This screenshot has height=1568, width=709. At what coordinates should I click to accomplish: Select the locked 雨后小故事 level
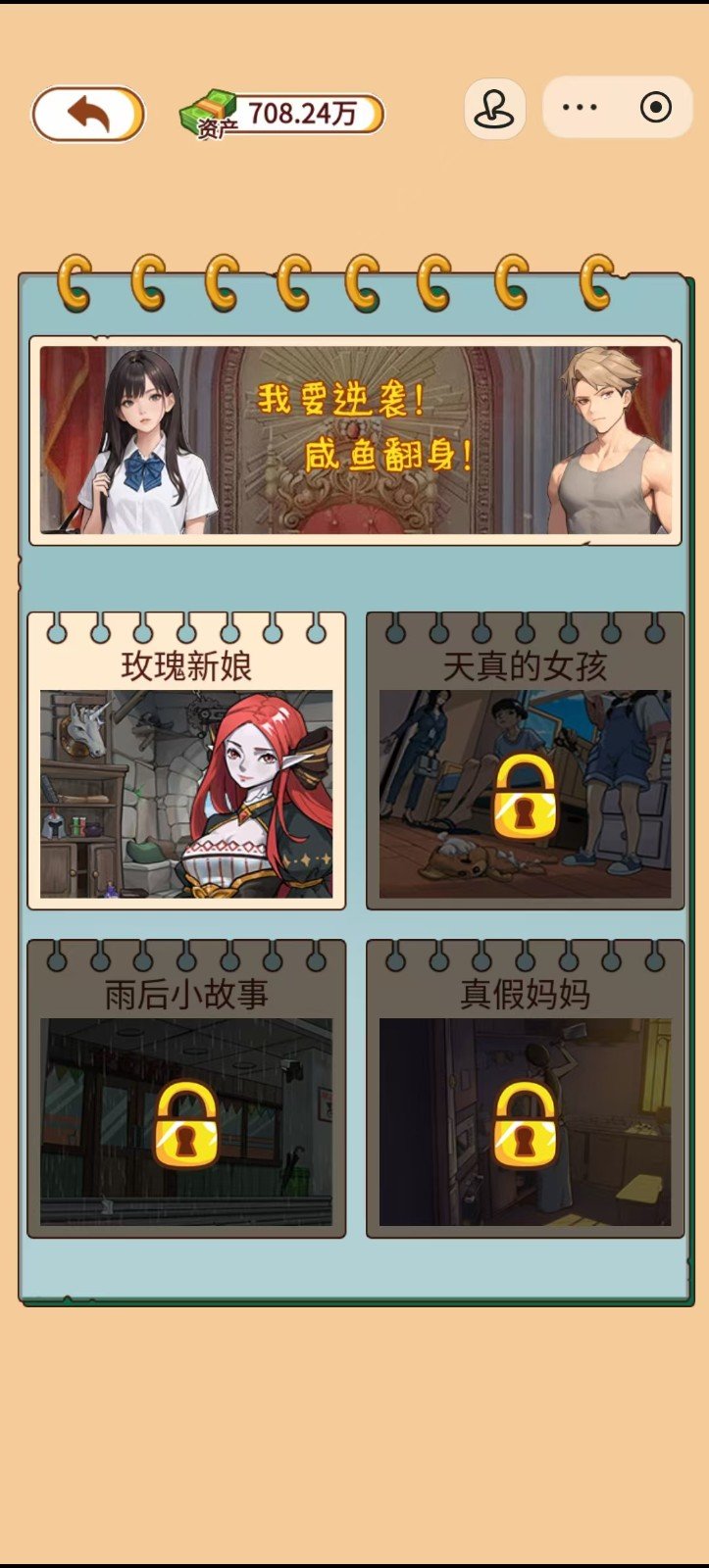pos(186,1089)
